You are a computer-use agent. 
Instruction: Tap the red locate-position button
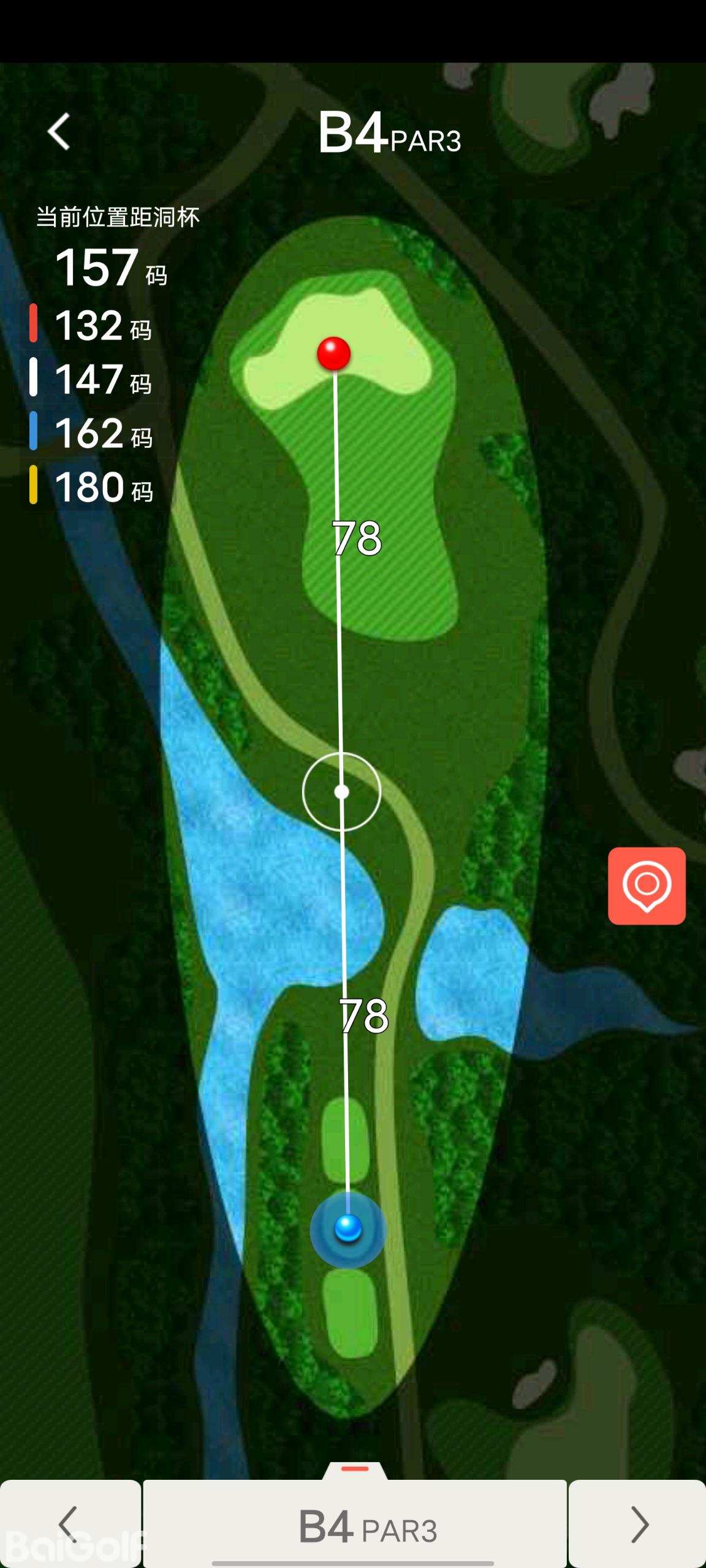click(x=647, y=886)
